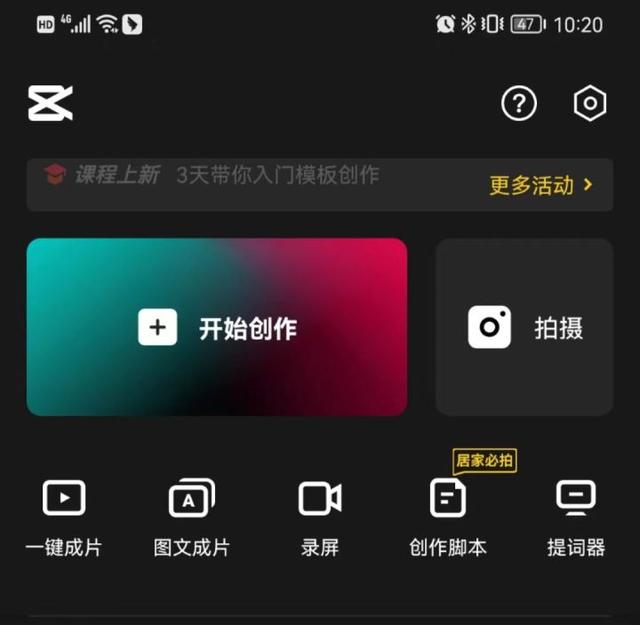Viewport: 640px width, 625px height.
Task: Open the help question mark icon
Action: click(519, 103)
